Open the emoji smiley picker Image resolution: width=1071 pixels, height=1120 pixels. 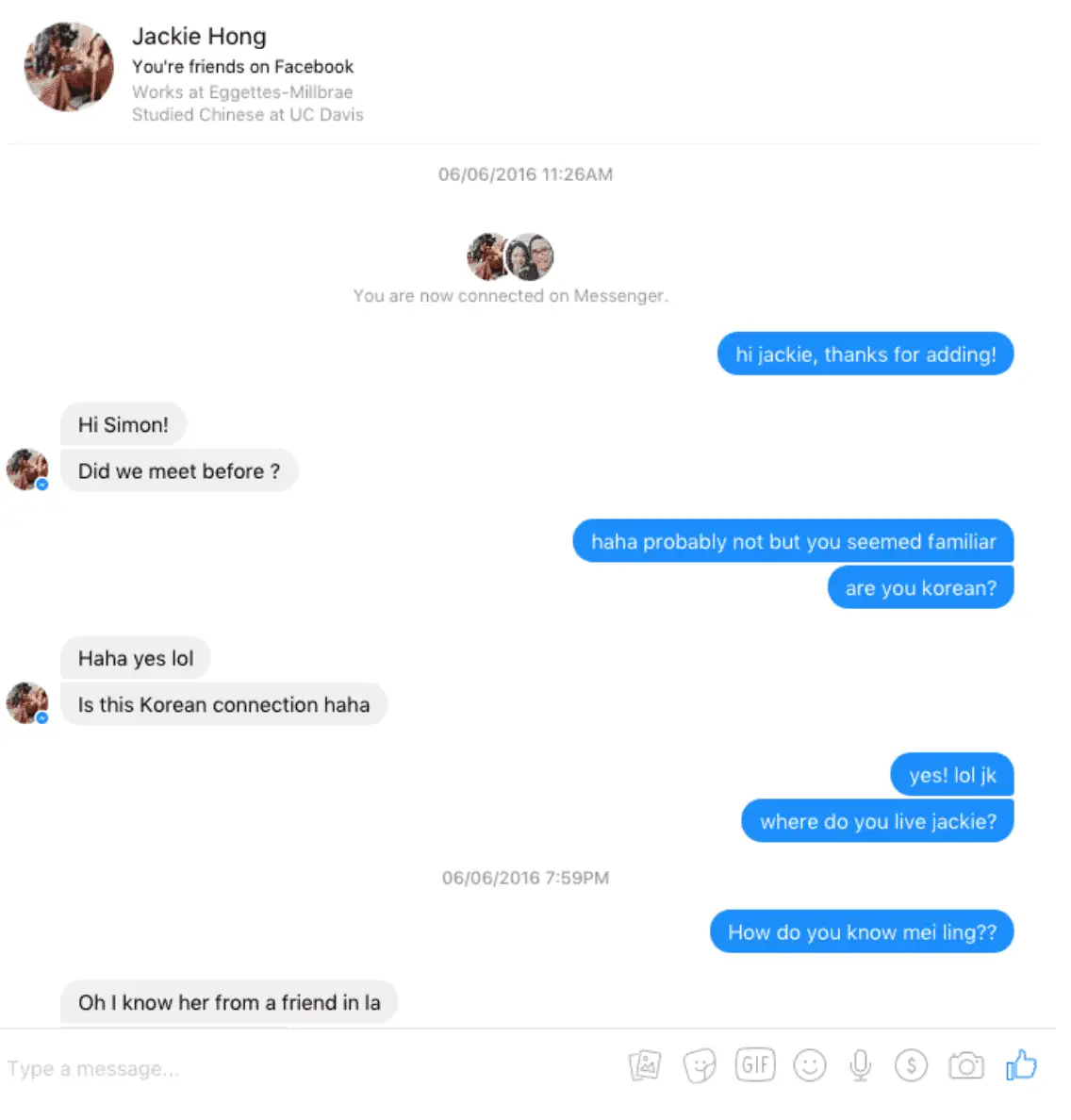(x=809, y=1065)
